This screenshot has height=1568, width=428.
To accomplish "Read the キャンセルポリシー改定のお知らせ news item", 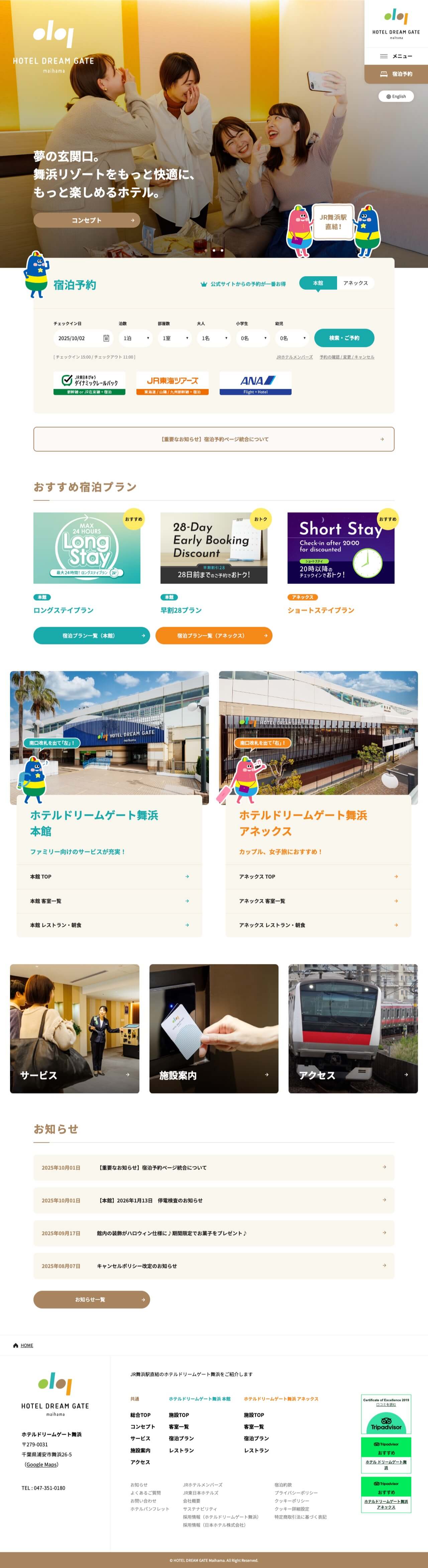I will tap(214, 1266).
